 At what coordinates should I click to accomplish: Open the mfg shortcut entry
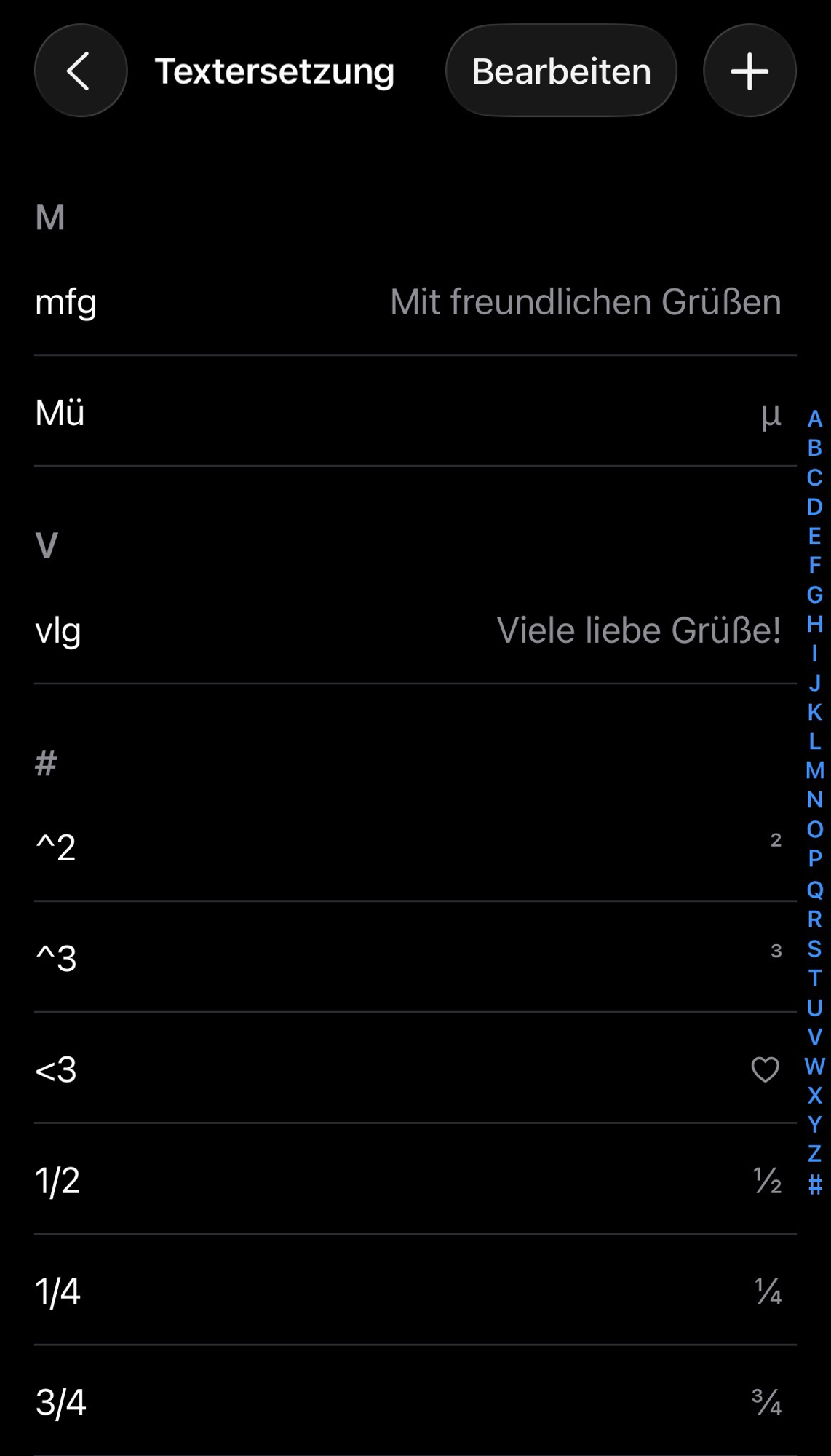(x=407, y=302)
